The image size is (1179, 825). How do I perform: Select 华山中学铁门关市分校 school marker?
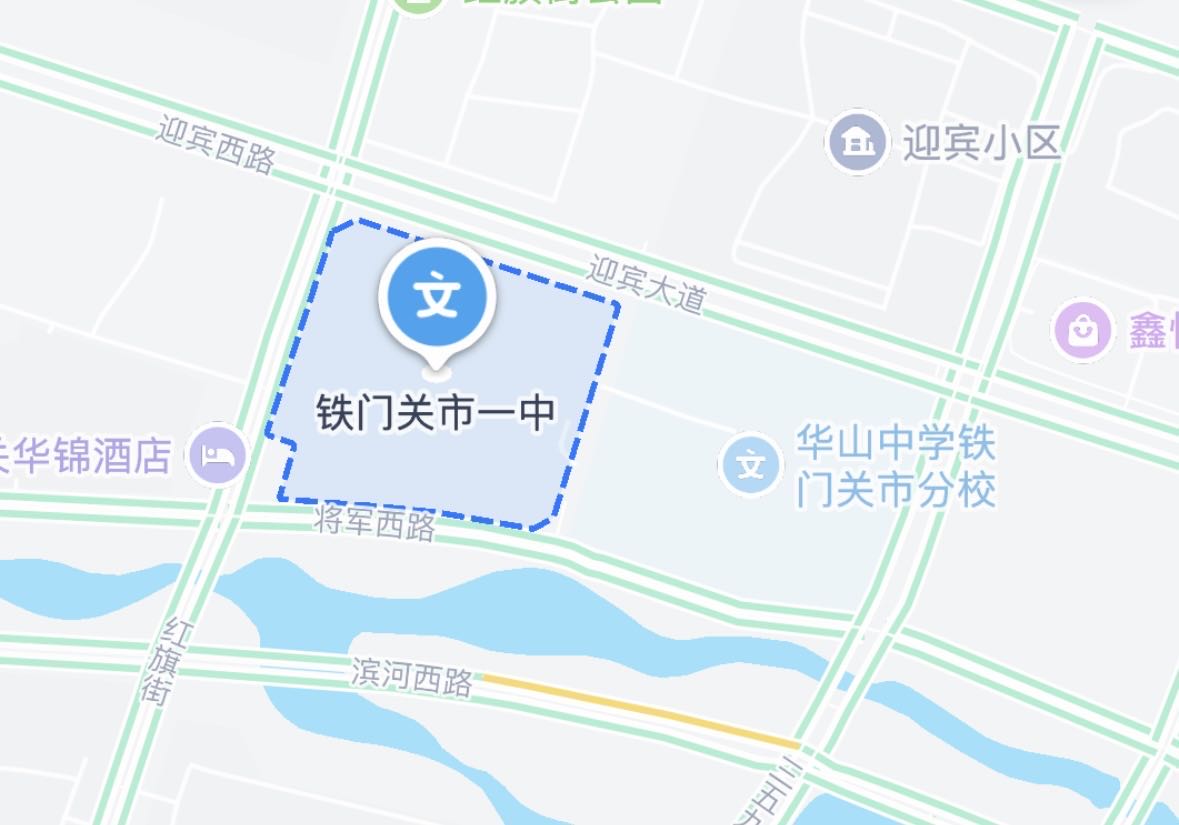[750, 464]
